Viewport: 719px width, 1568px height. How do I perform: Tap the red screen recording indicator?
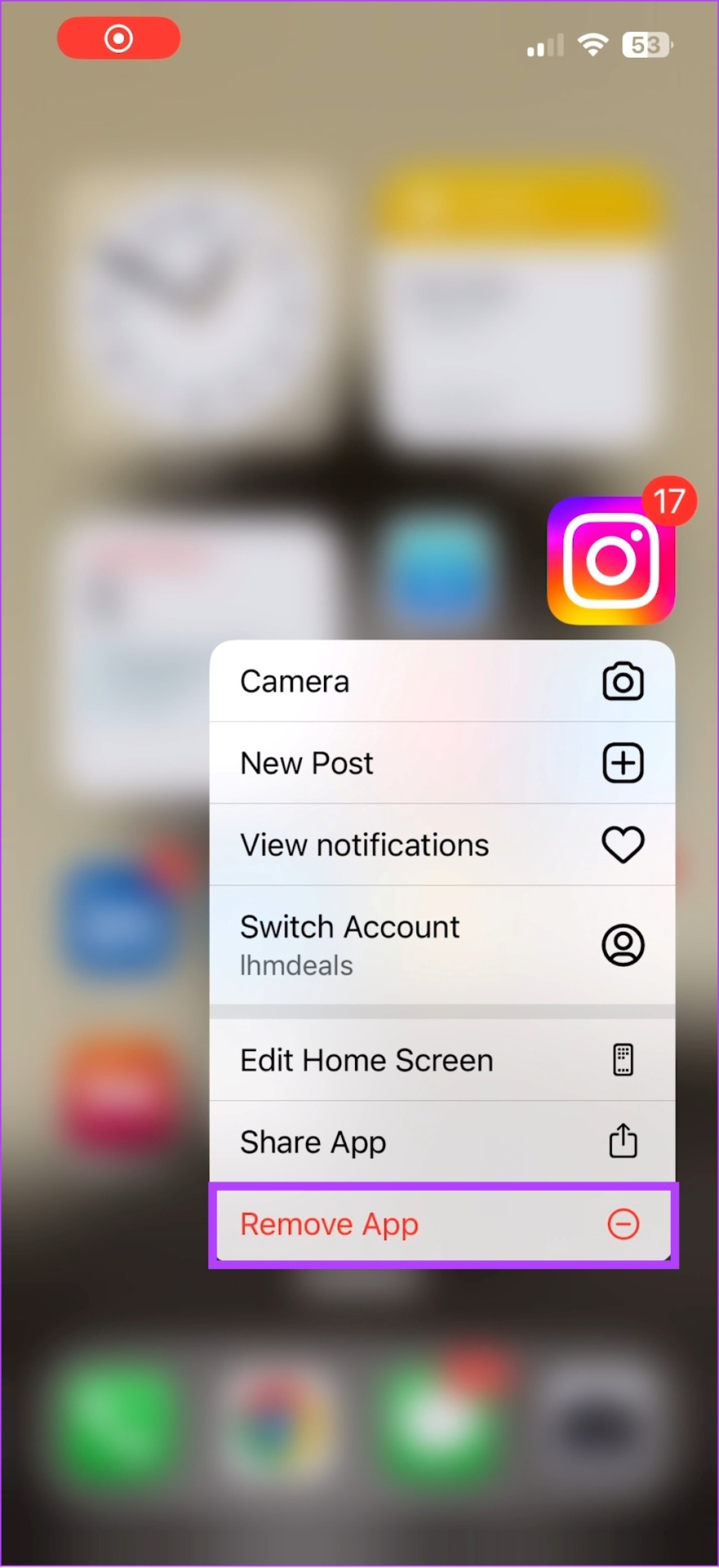click(119, 38)
